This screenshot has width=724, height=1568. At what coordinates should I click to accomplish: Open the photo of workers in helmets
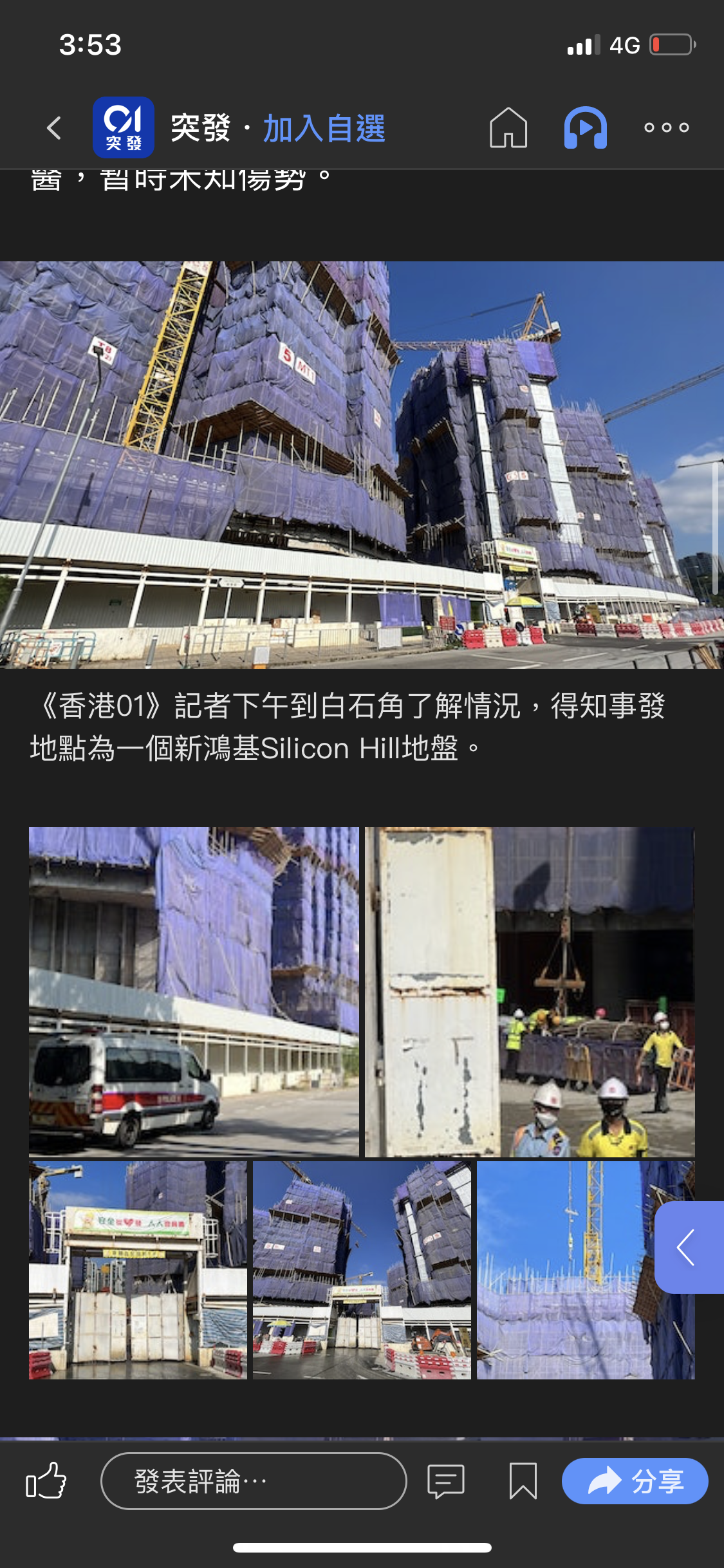click(530, 992)
